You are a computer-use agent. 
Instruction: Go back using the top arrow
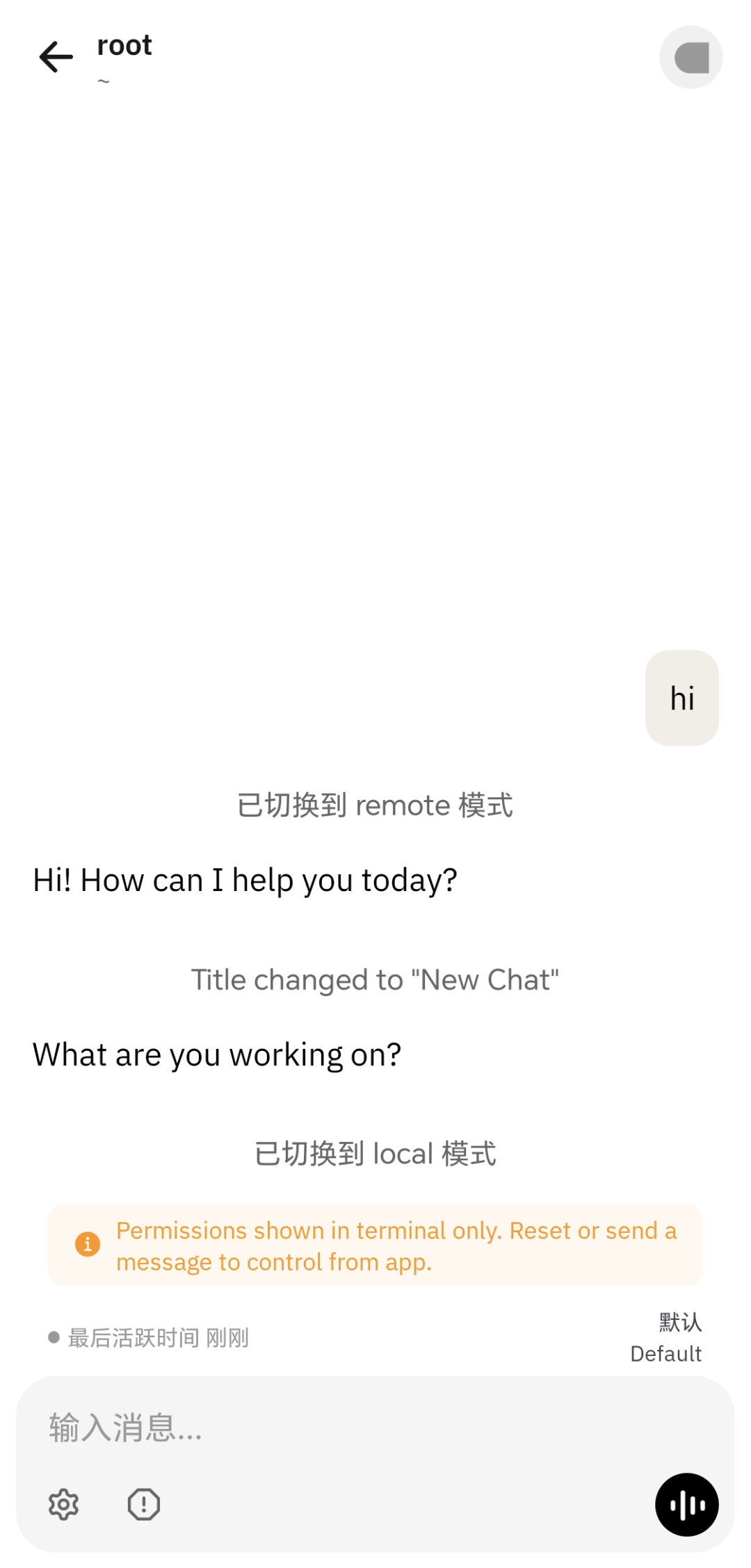point(56,57)
